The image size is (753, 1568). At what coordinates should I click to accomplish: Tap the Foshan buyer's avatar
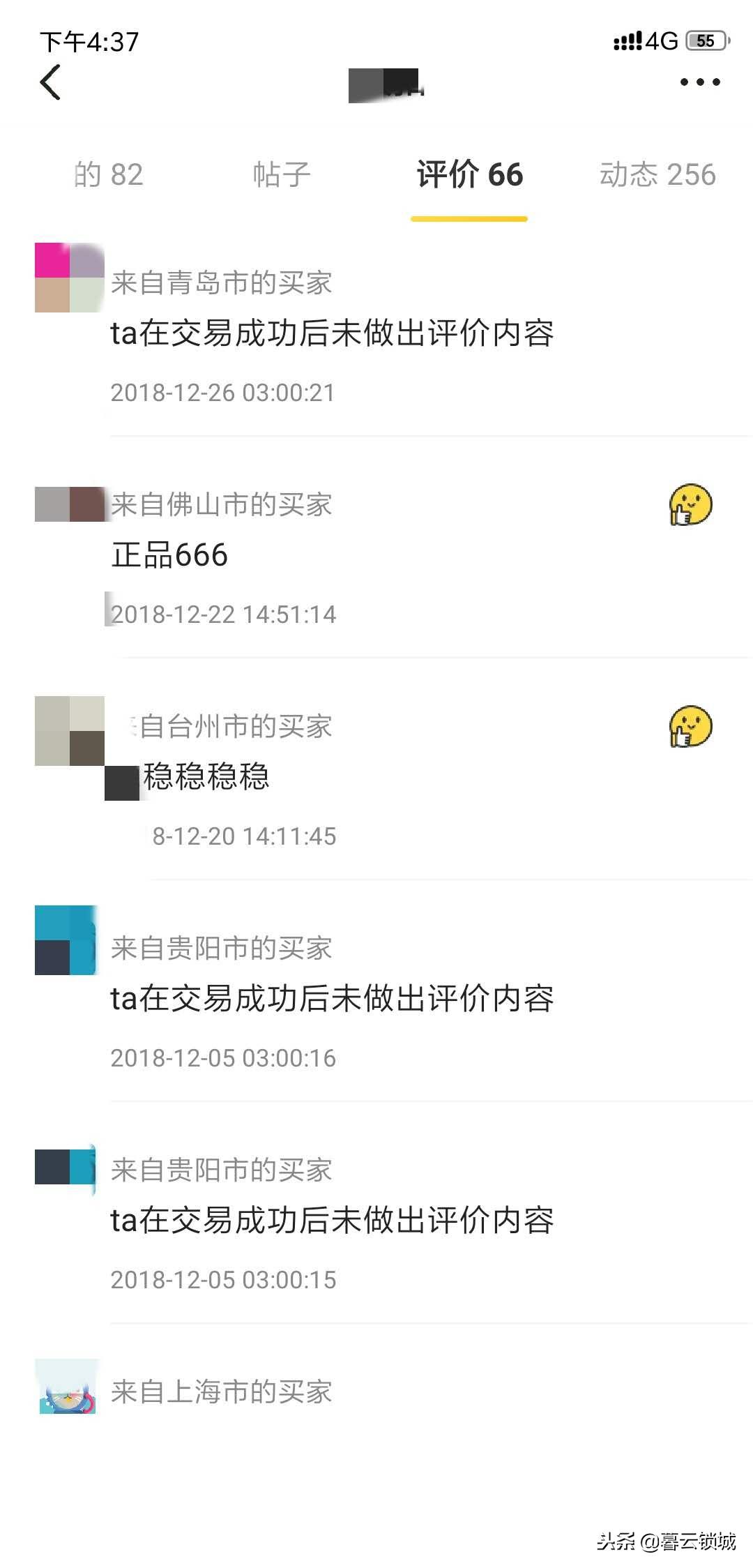point(68,504)
